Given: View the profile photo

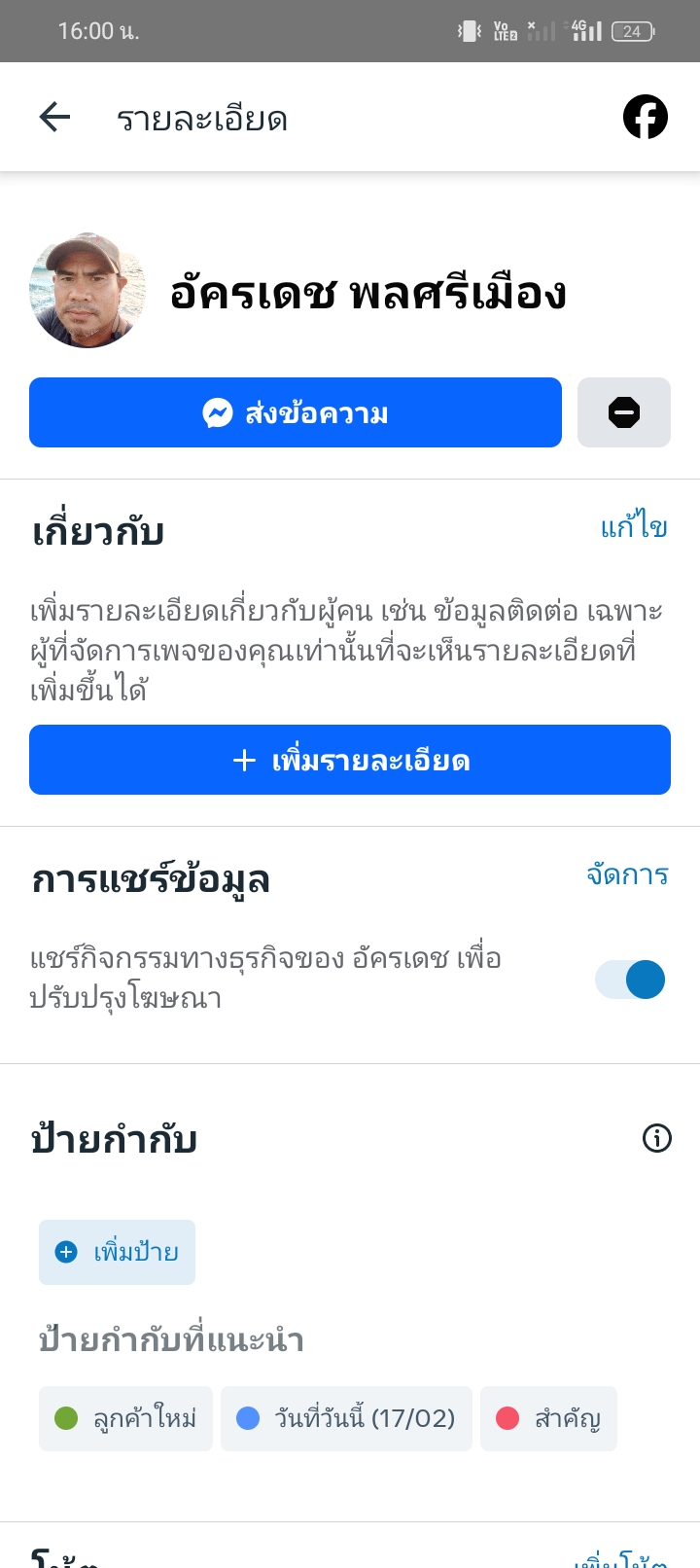Looking at the screenshot, I should [87, 290].
